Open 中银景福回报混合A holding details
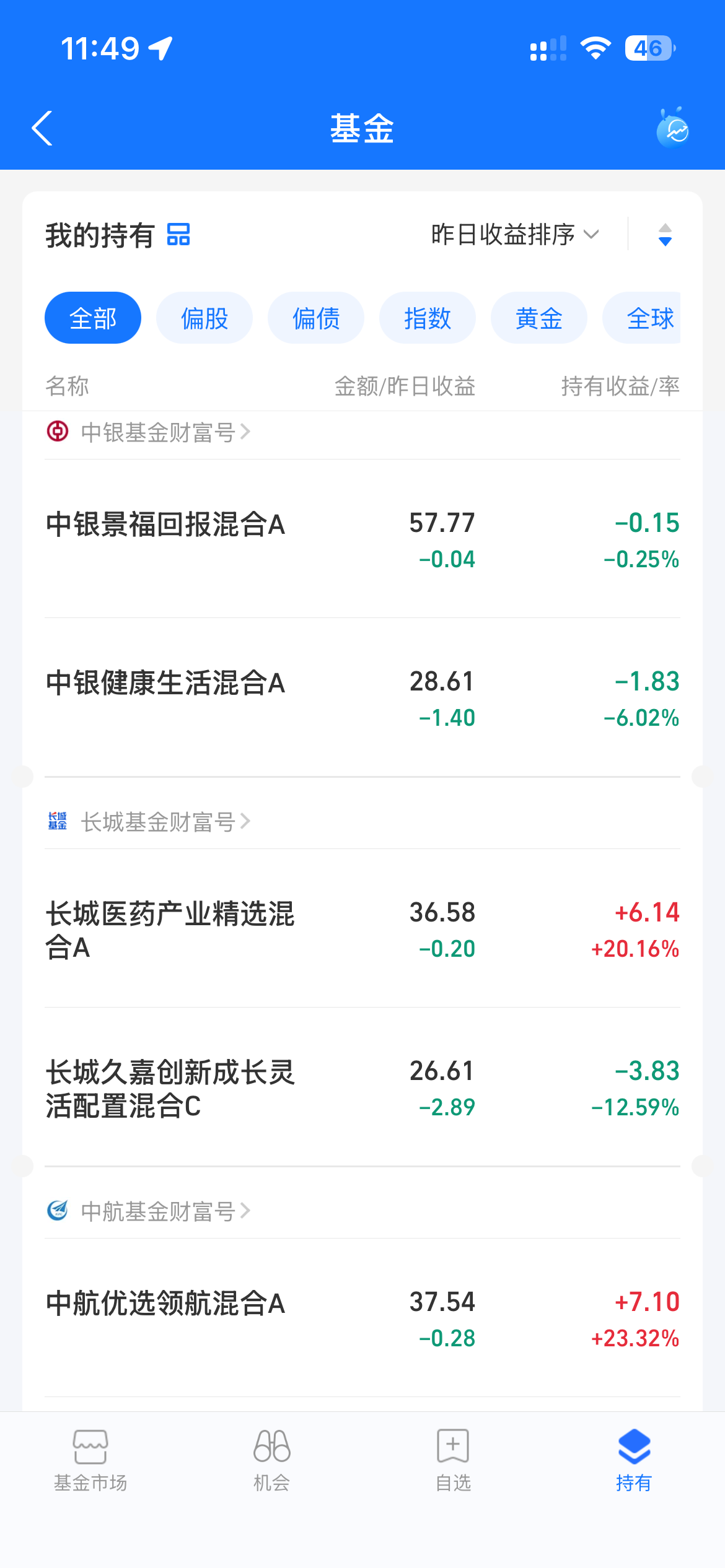 [362, 539]
